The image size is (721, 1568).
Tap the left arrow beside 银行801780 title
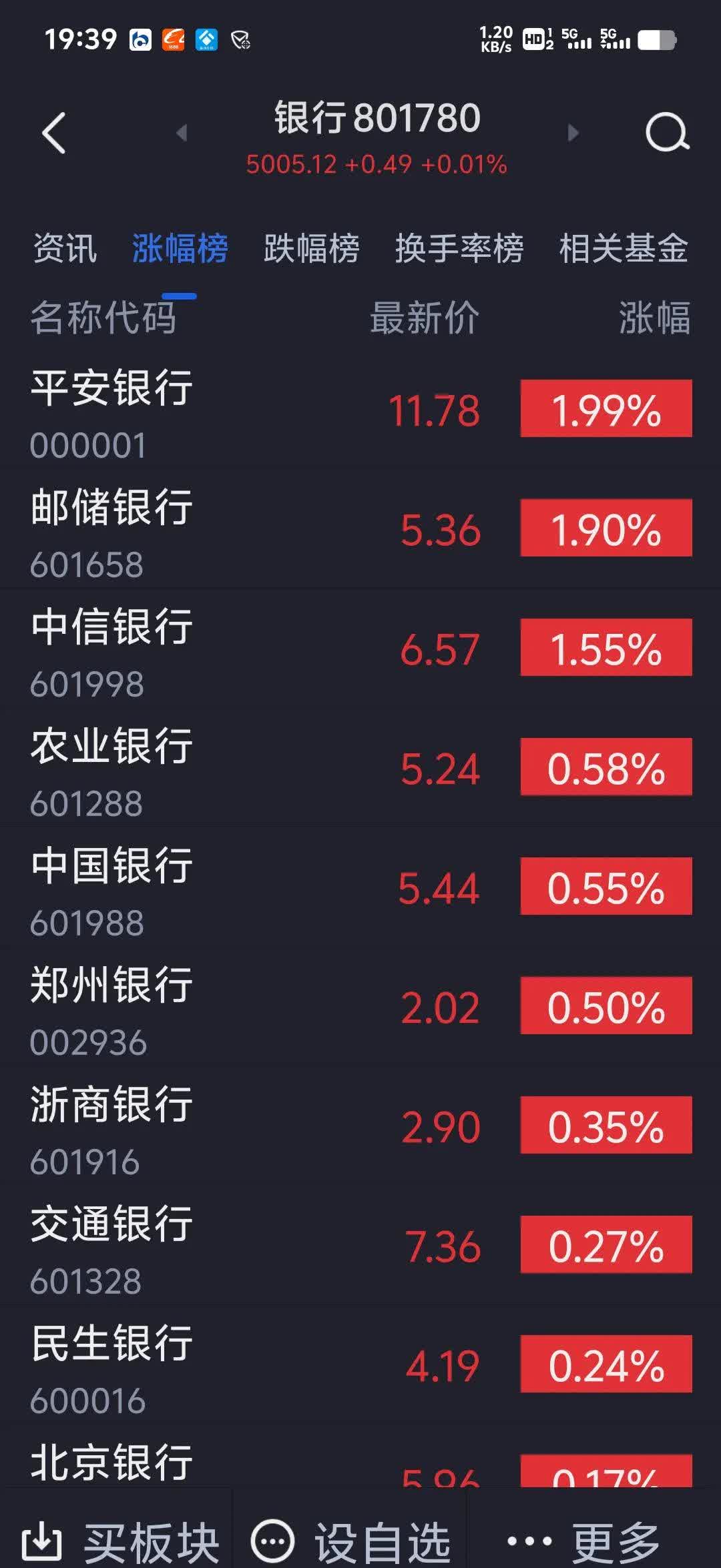(182, 133)
